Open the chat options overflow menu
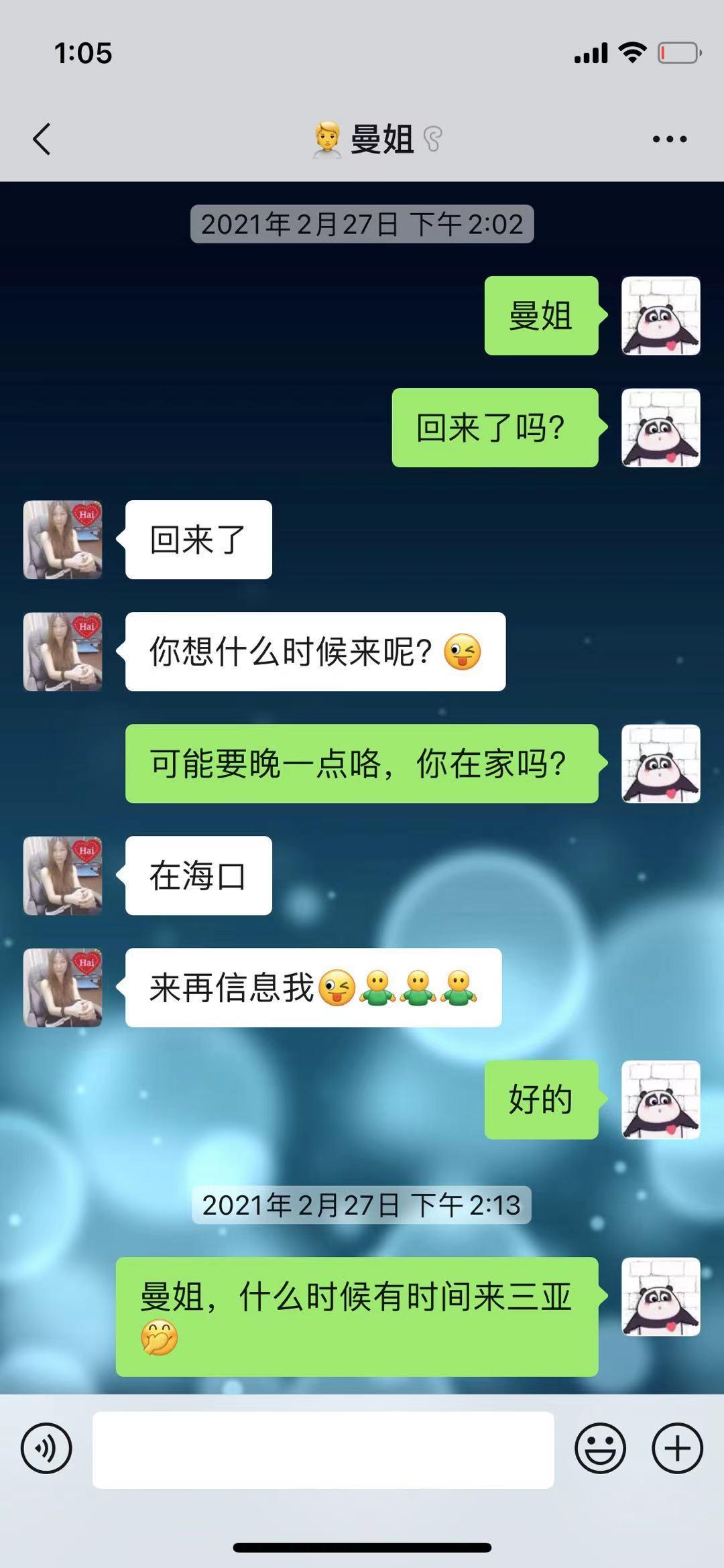Screen dimensions: 724x1568 (669, 139)
